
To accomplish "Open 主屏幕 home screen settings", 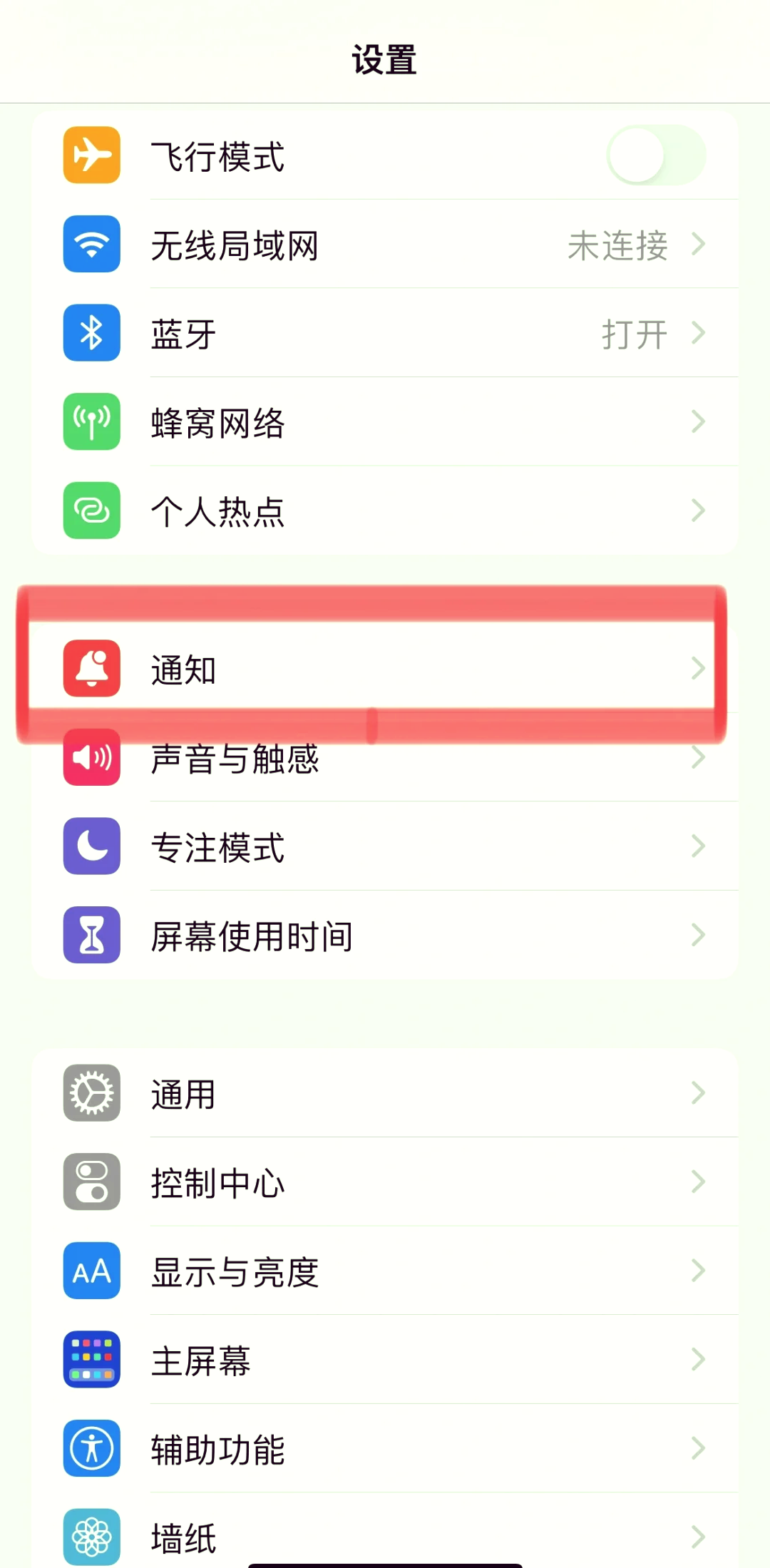I will click(385, 1360).
